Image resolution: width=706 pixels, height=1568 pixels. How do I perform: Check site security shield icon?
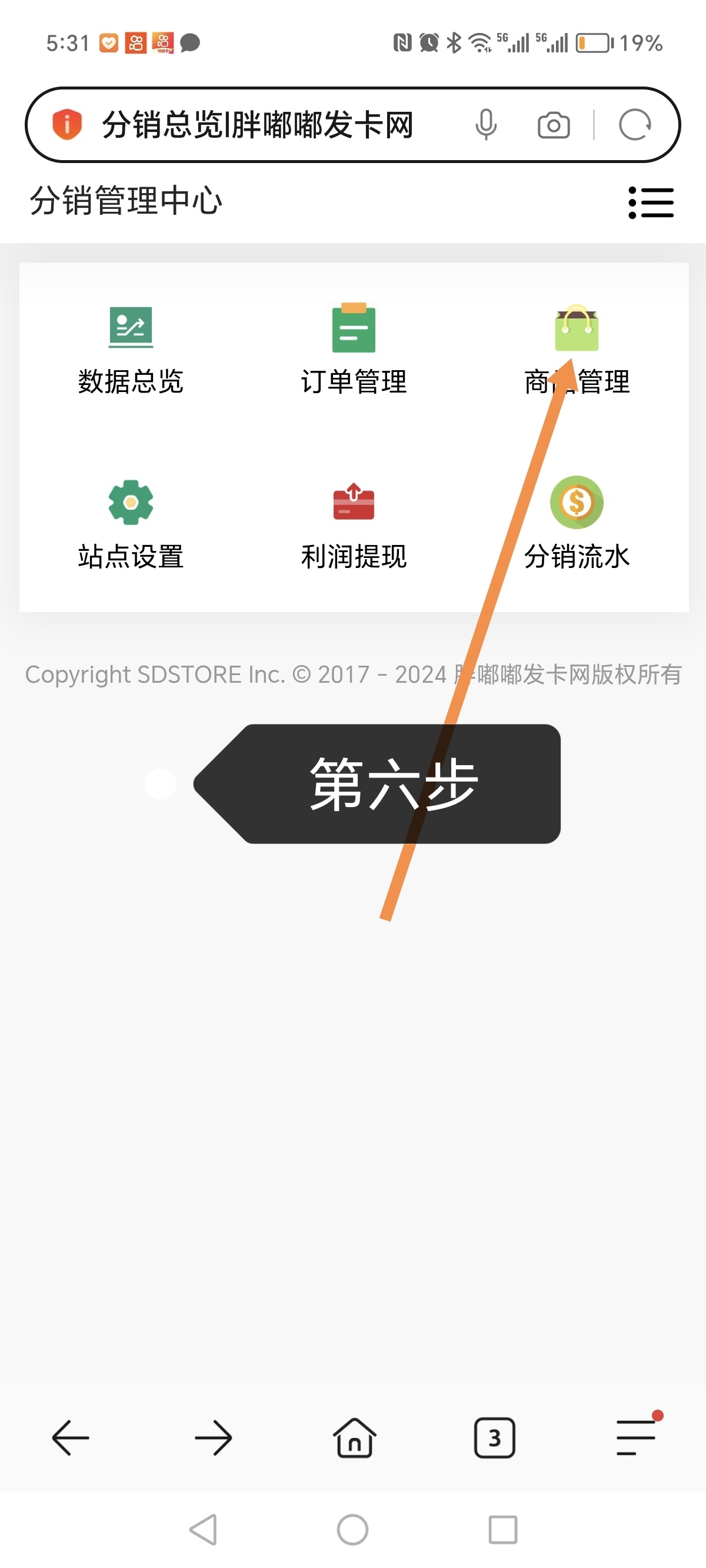(67, 125)
